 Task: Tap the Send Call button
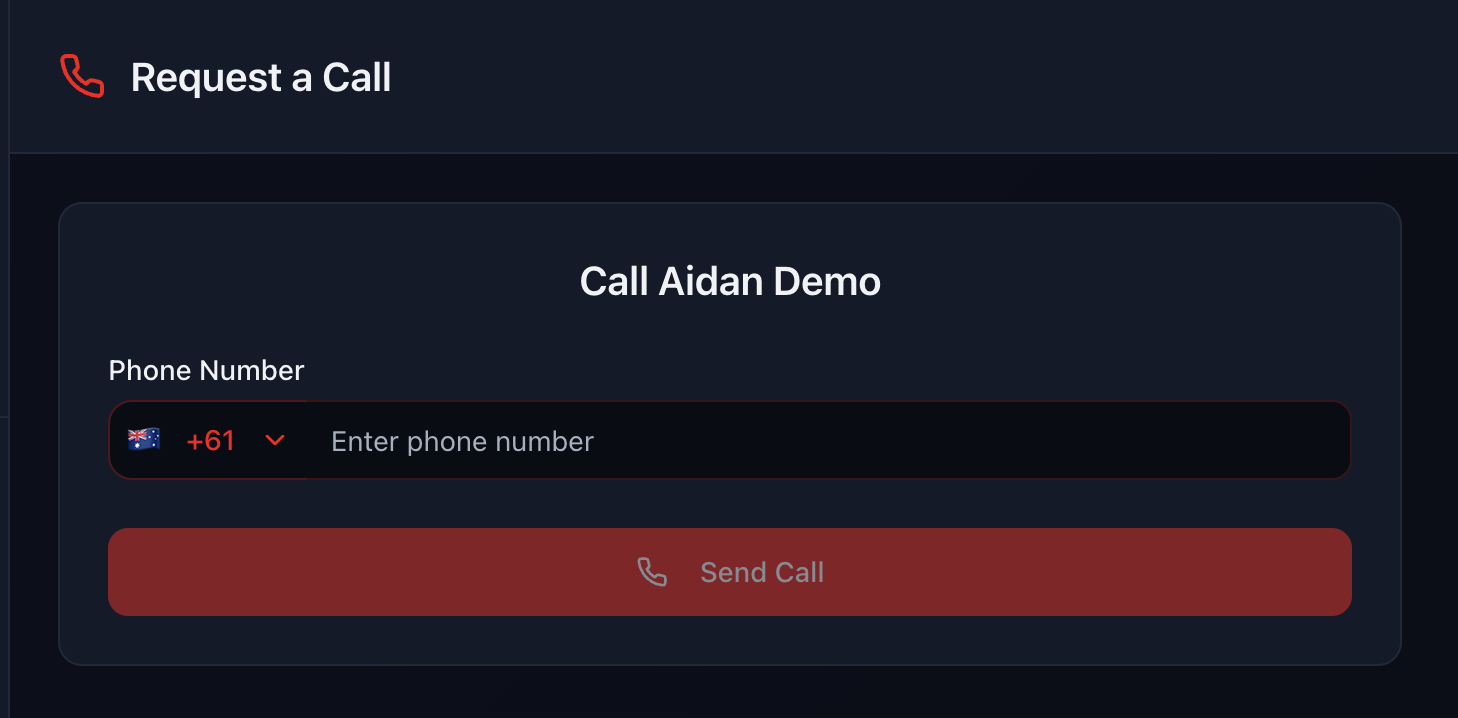point(730,572)
